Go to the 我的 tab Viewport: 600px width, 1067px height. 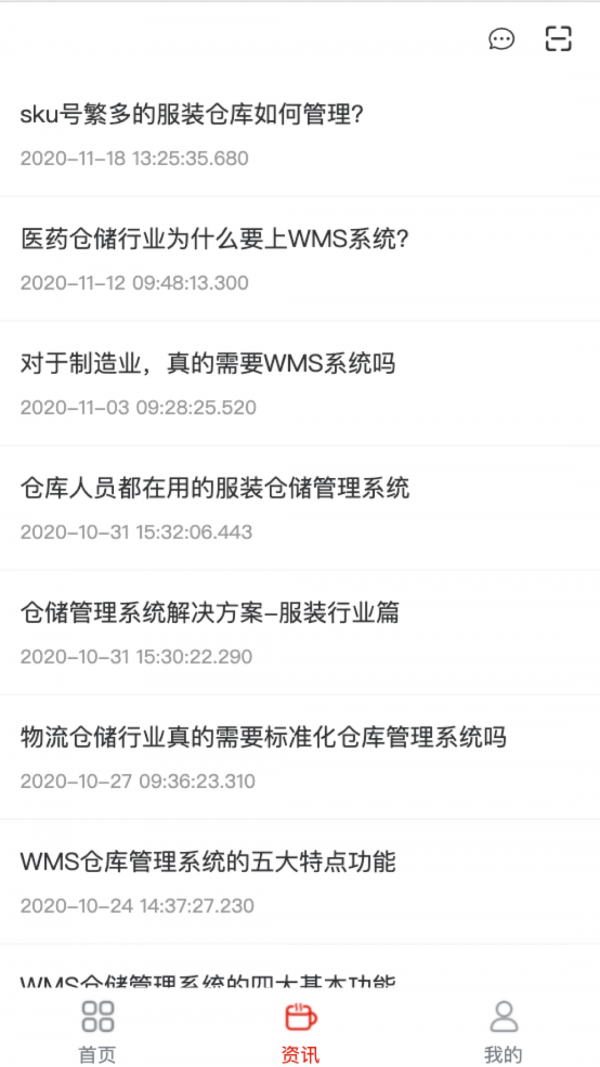[503, 1030]
